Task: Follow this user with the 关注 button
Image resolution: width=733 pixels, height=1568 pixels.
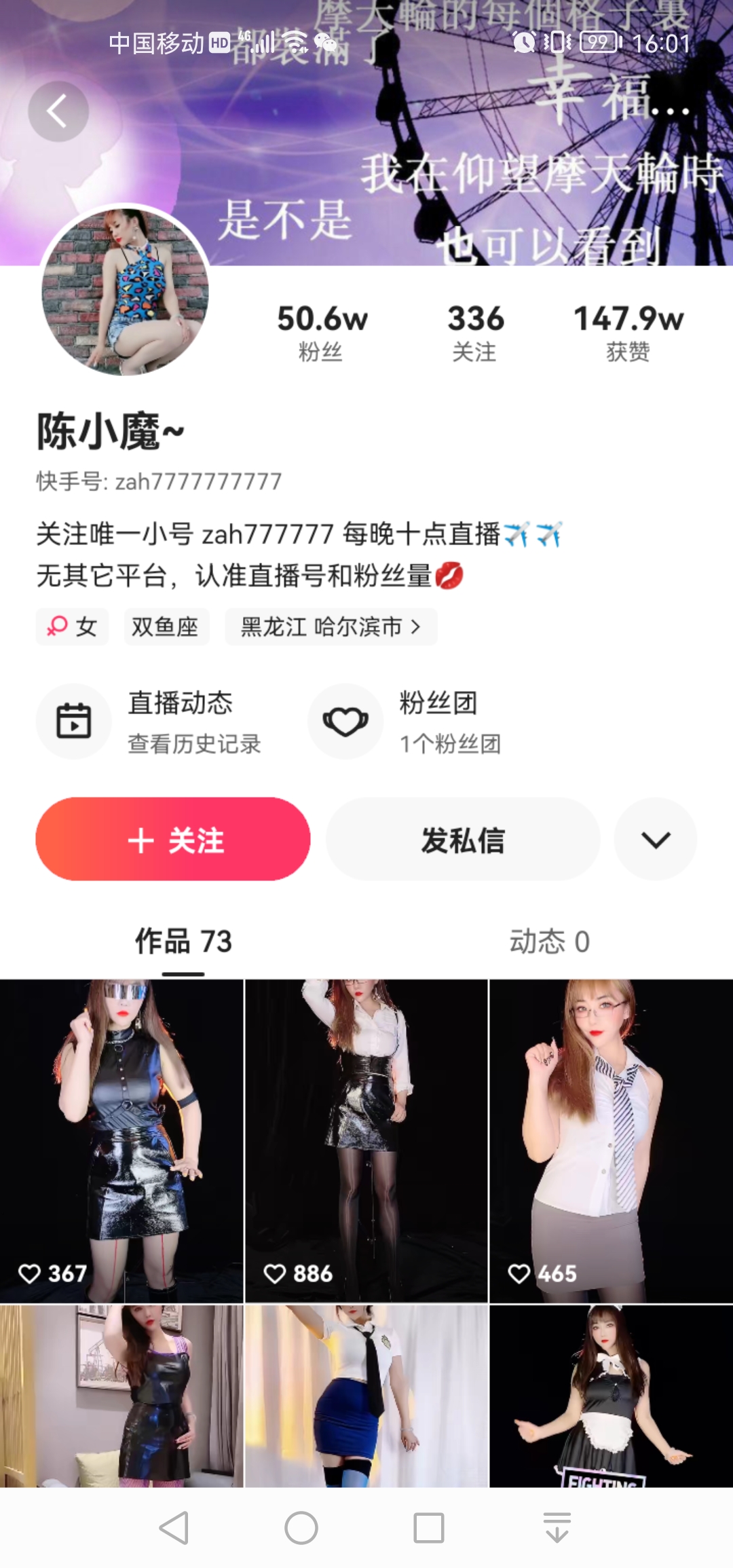Action: click(x=173, y=839)
